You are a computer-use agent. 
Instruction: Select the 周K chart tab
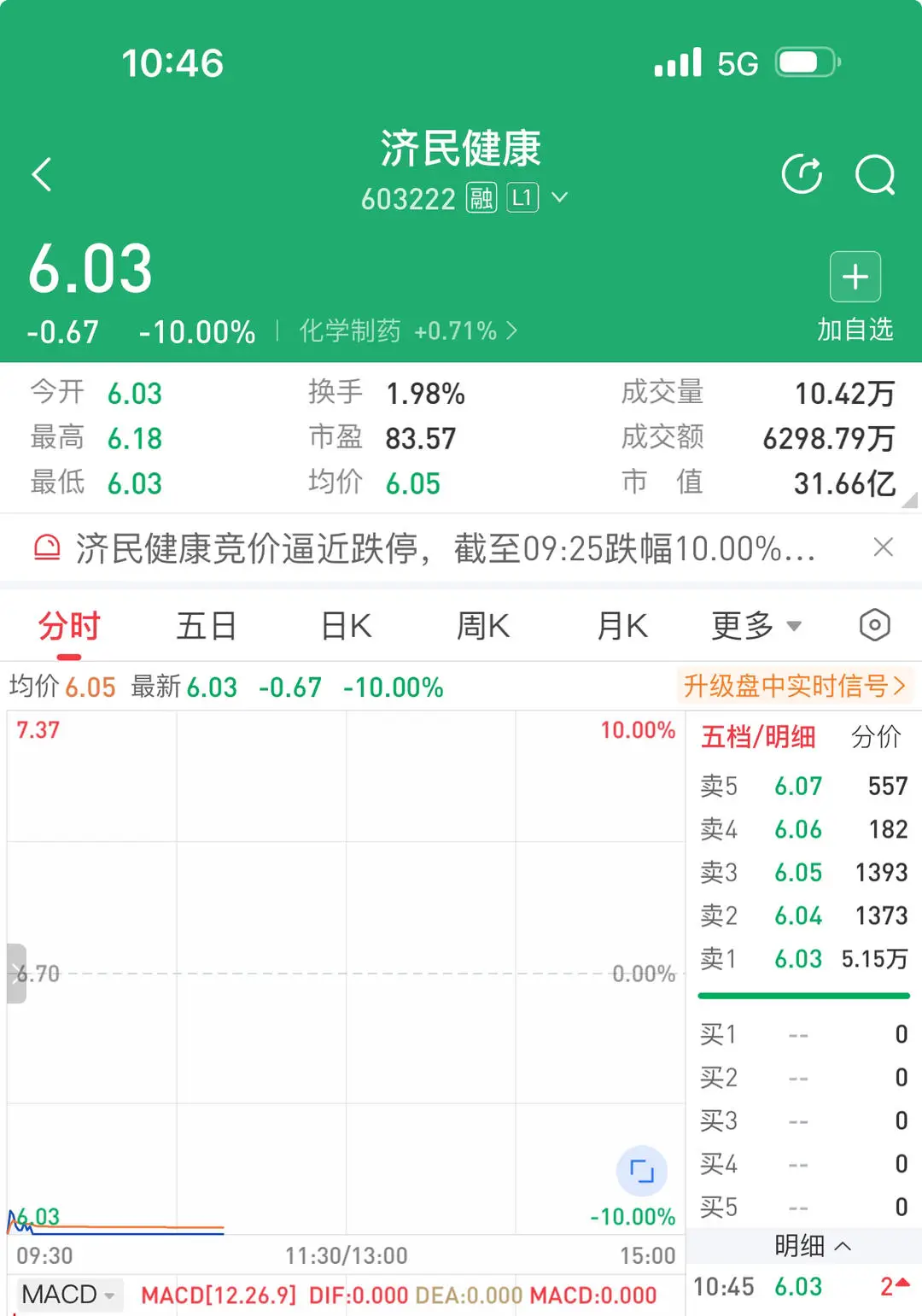point(482,626)
